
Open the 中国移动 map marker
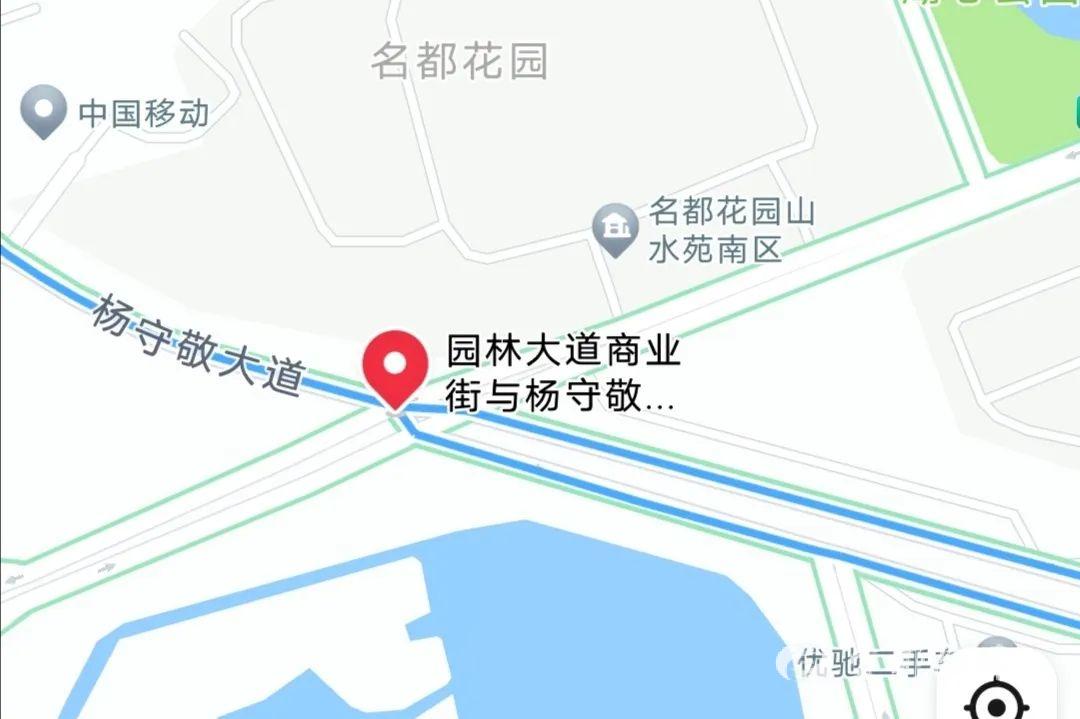44,112
